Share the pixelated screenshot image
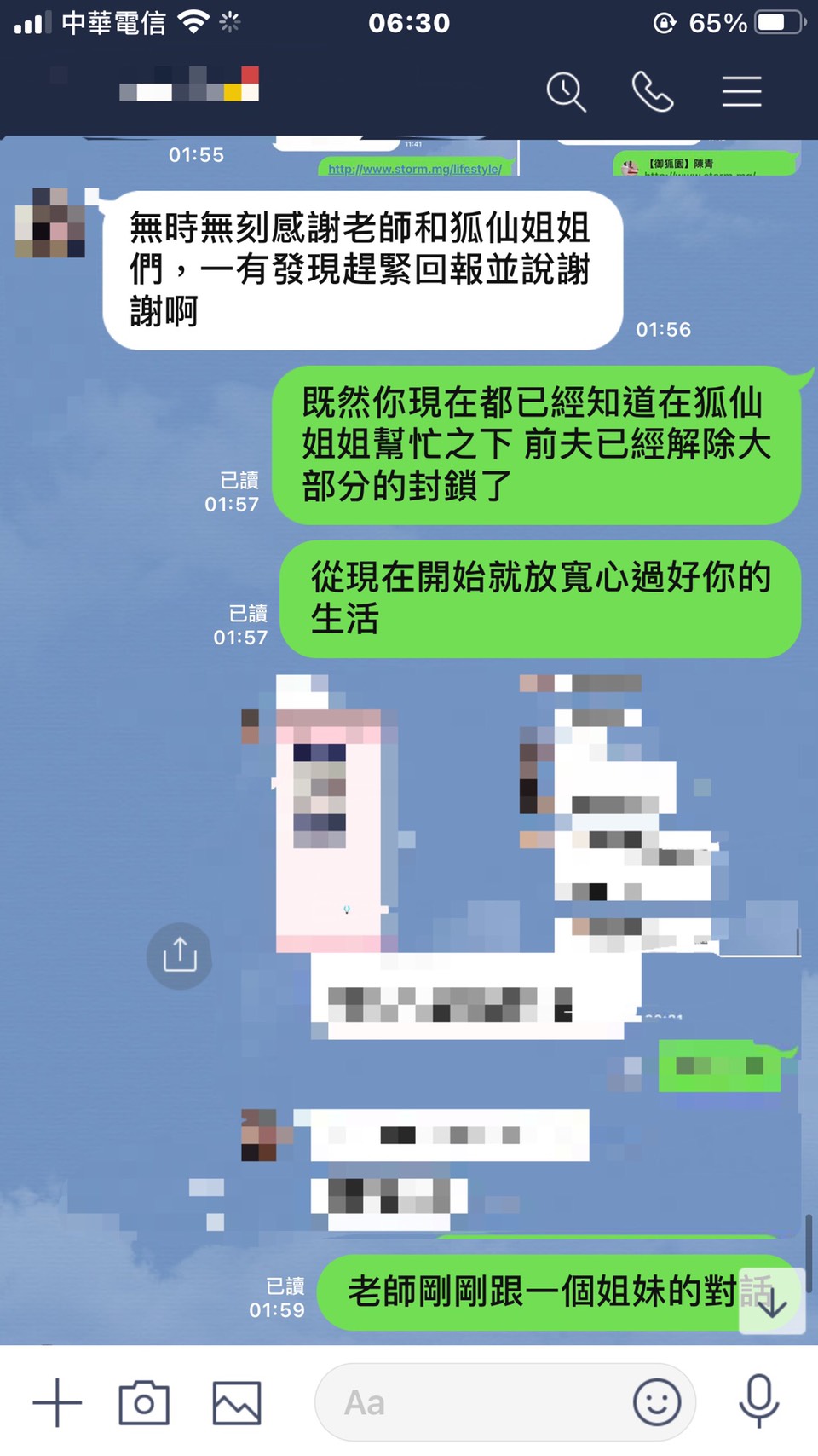The width and height of the screenshot is (818, 1456). coord(179,955)
